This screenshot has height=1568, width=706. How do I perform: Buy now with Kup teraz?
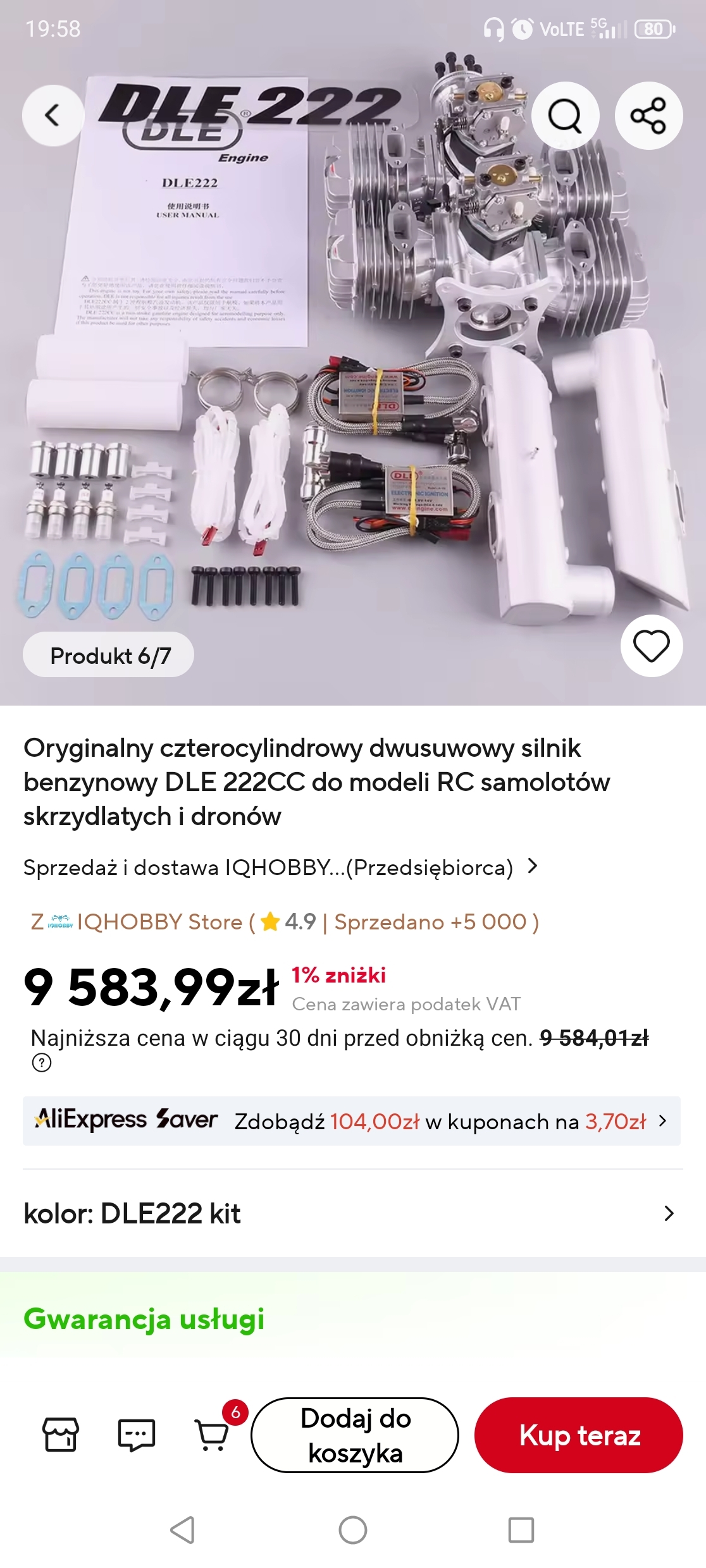click(x=579, y=1435)
